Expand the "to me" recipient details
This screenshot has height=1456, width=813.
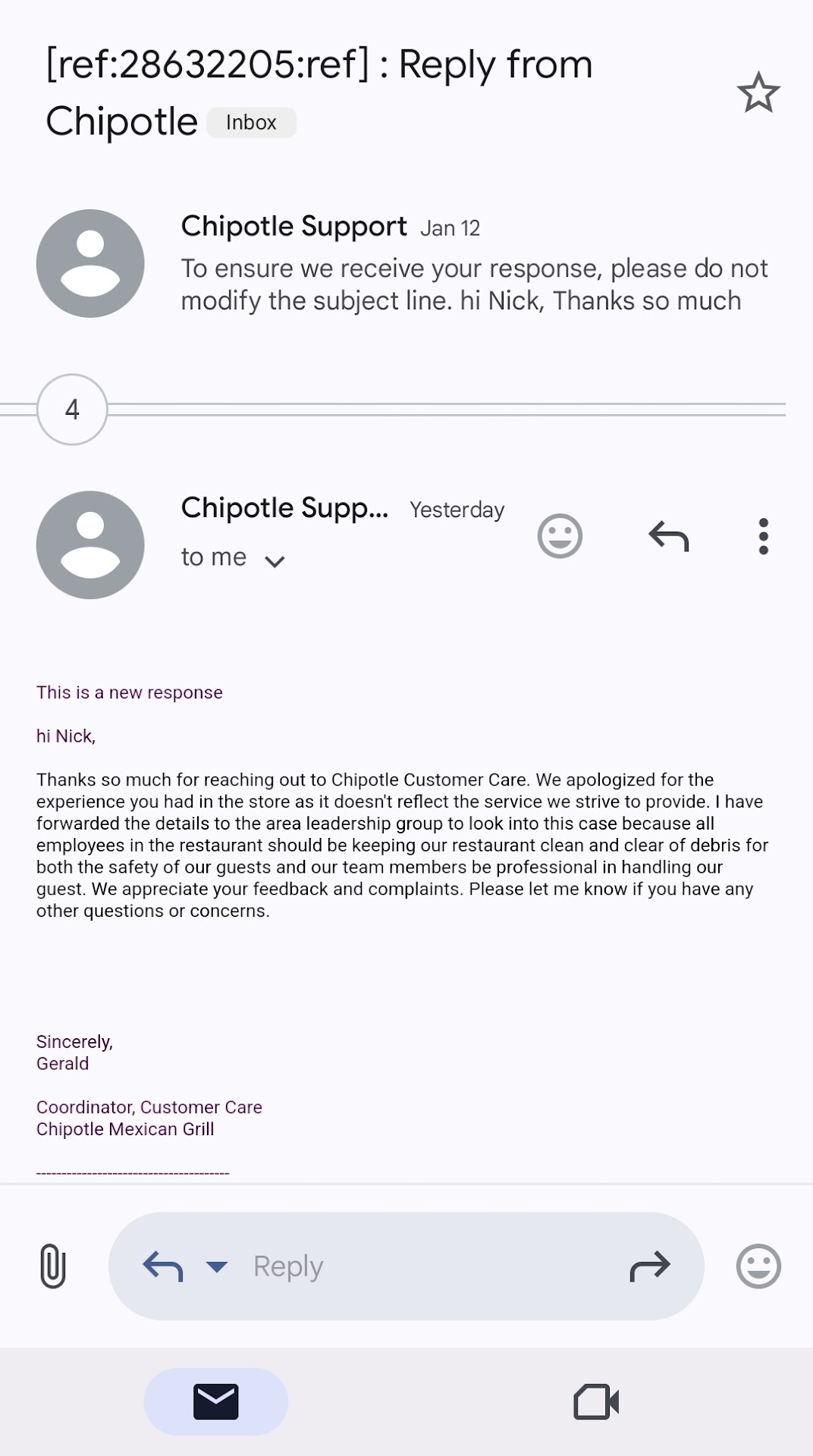click(x=274, y=561)
